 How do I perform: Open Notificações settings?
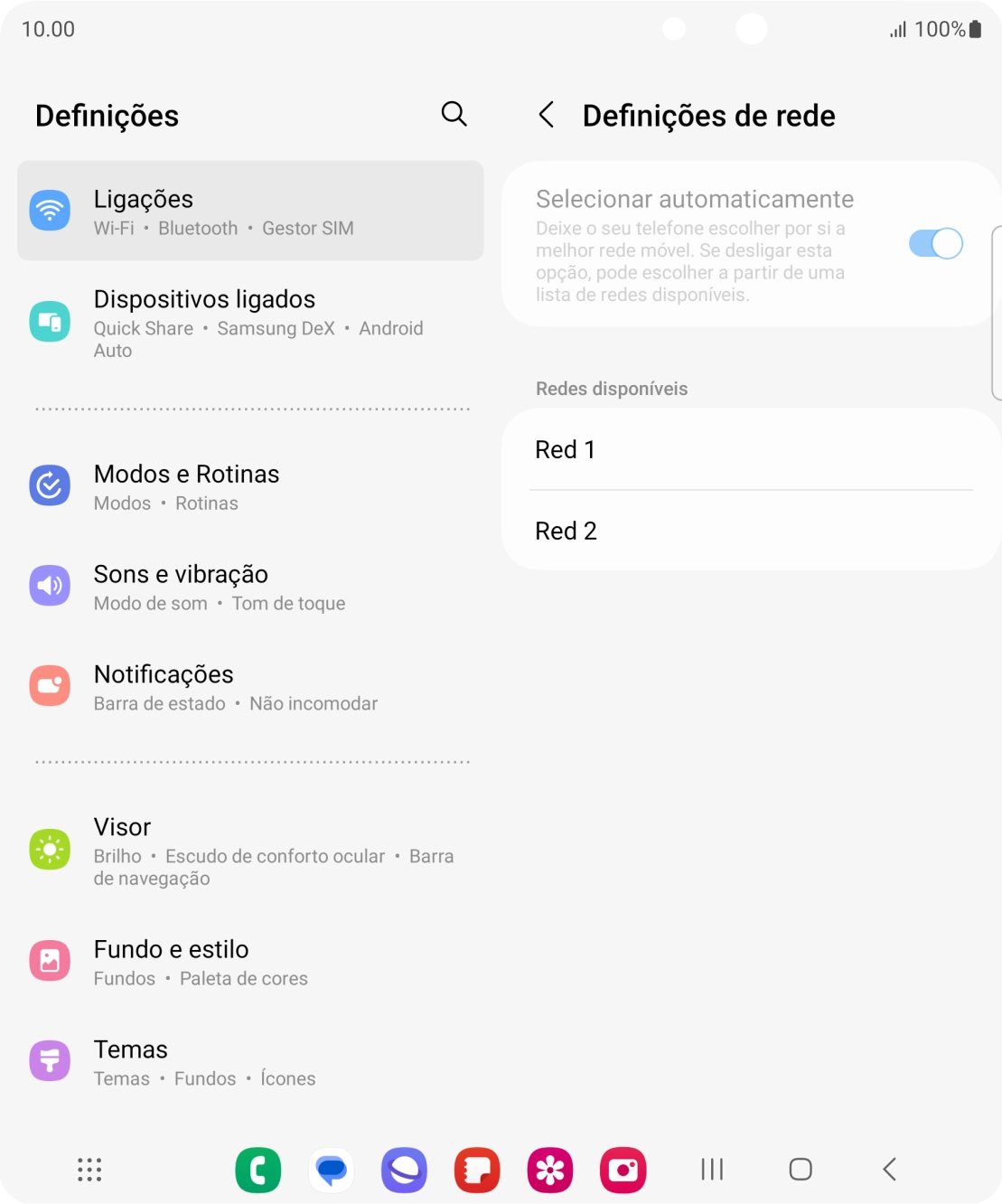tap(250, 688)
